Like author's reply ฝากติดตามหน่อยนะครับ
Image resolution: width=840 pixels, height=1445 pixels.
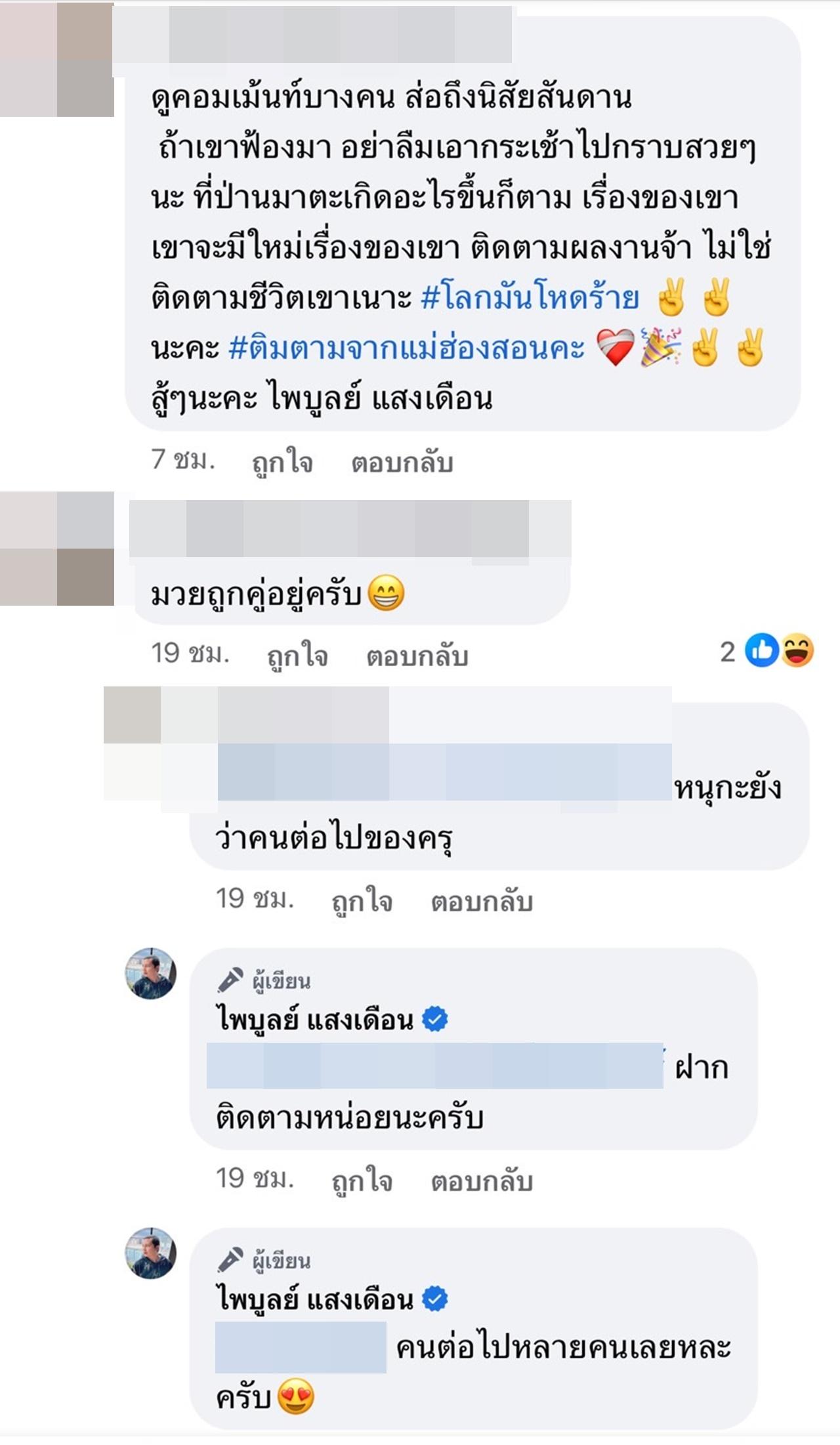pos(362,1181)
